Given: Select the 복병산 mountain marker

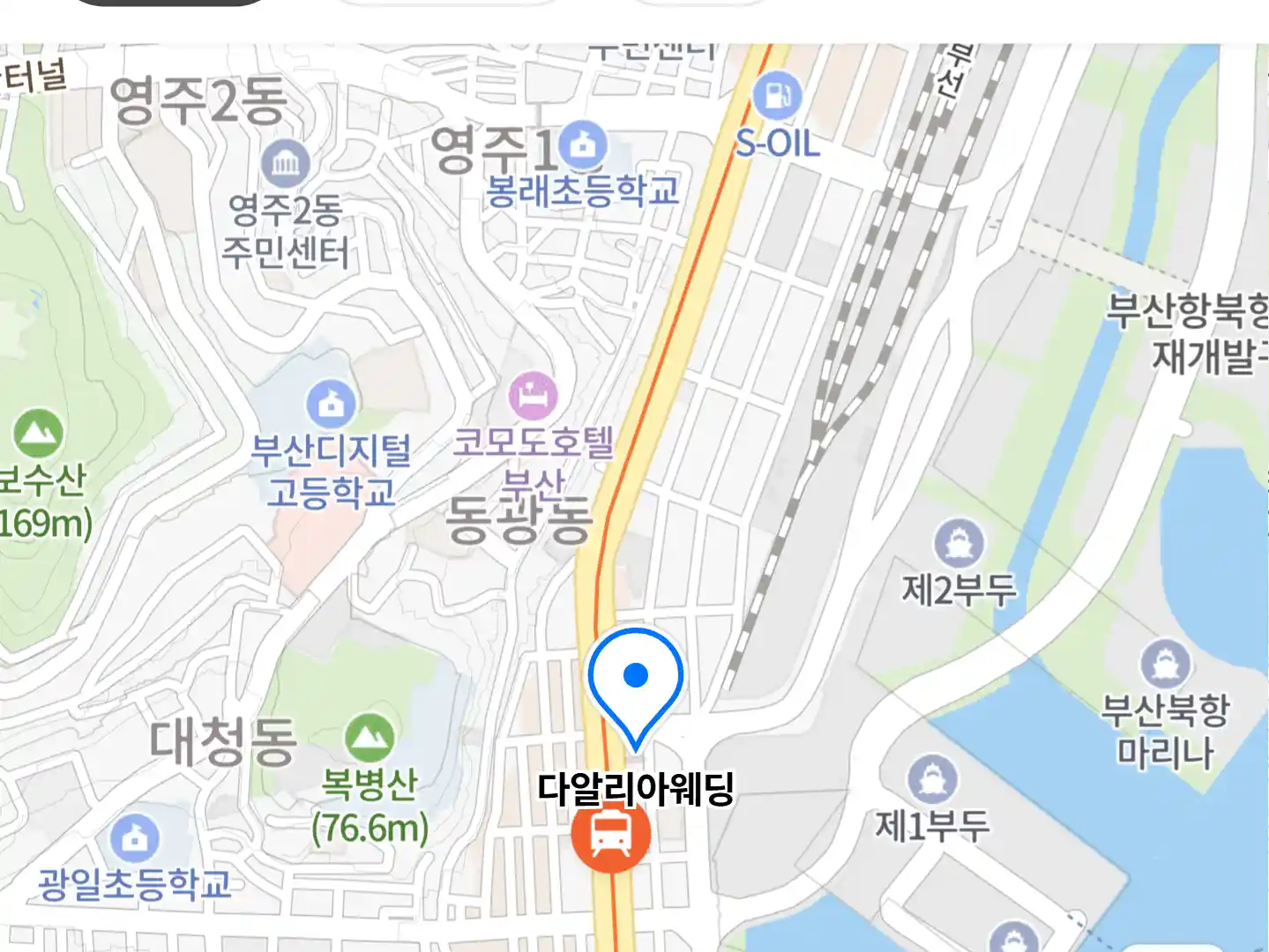Looking at the screenshot, I should click(x=370, y=738).
